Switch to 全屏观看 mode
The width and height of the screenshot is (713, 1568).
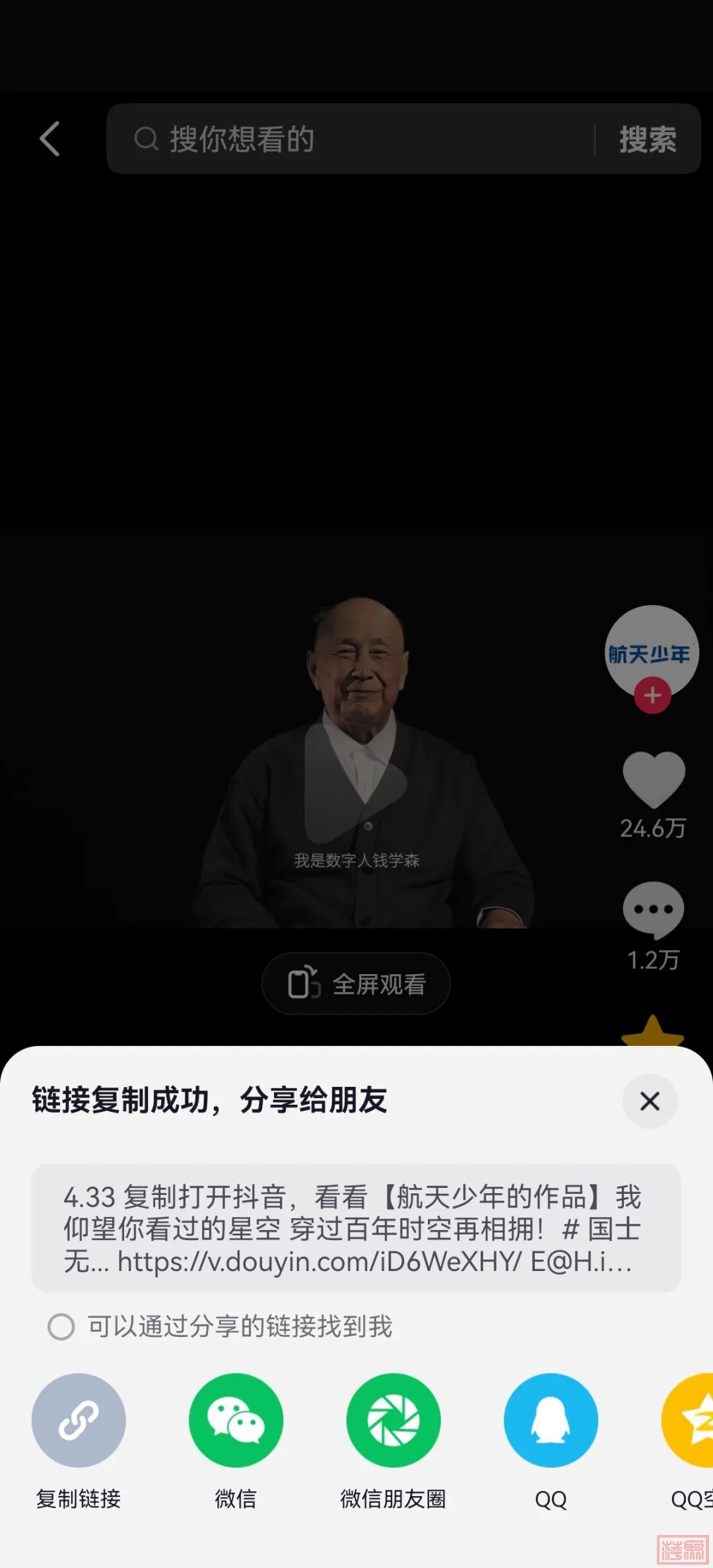(x=356, y=984)
